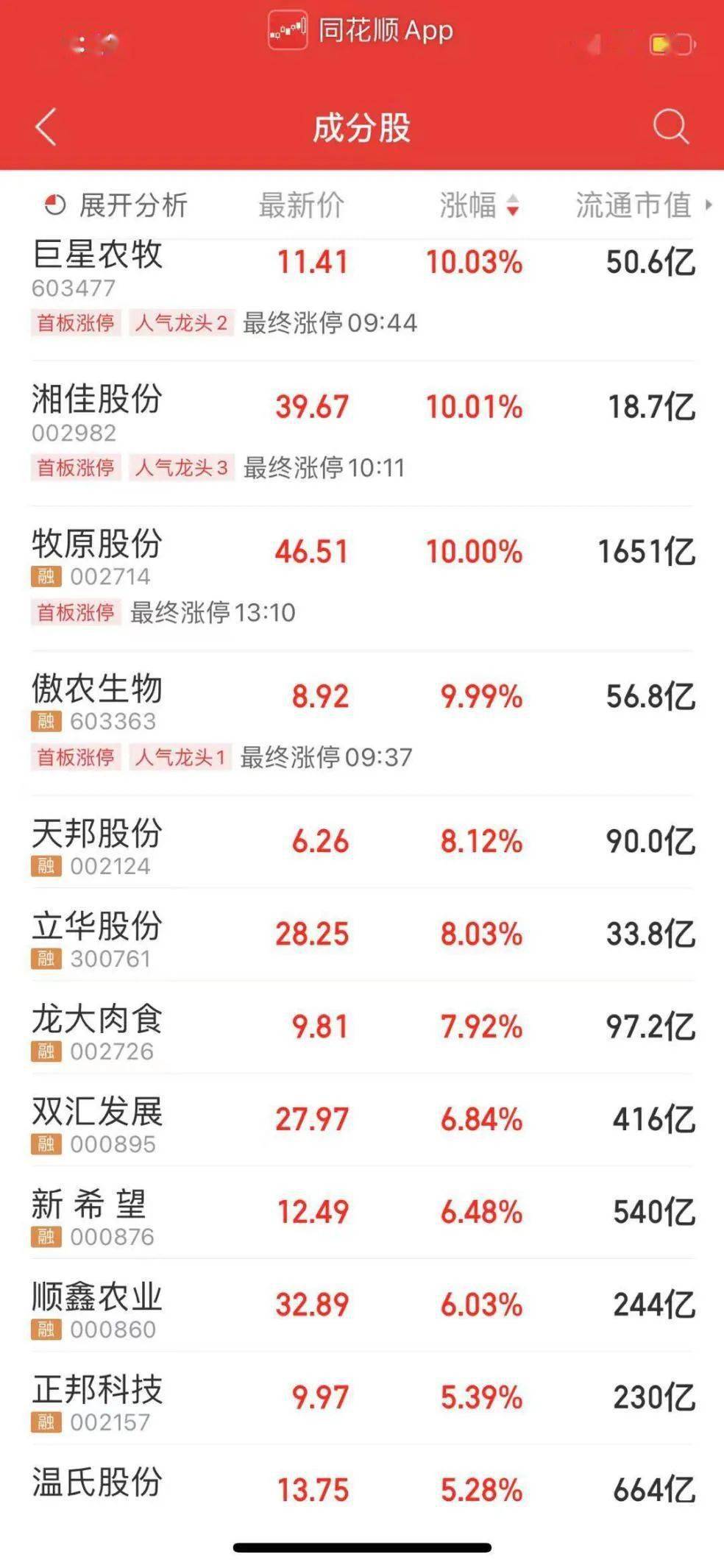Open the search magnifier icon
724x1568 pixels.
(x=670, y=127)
